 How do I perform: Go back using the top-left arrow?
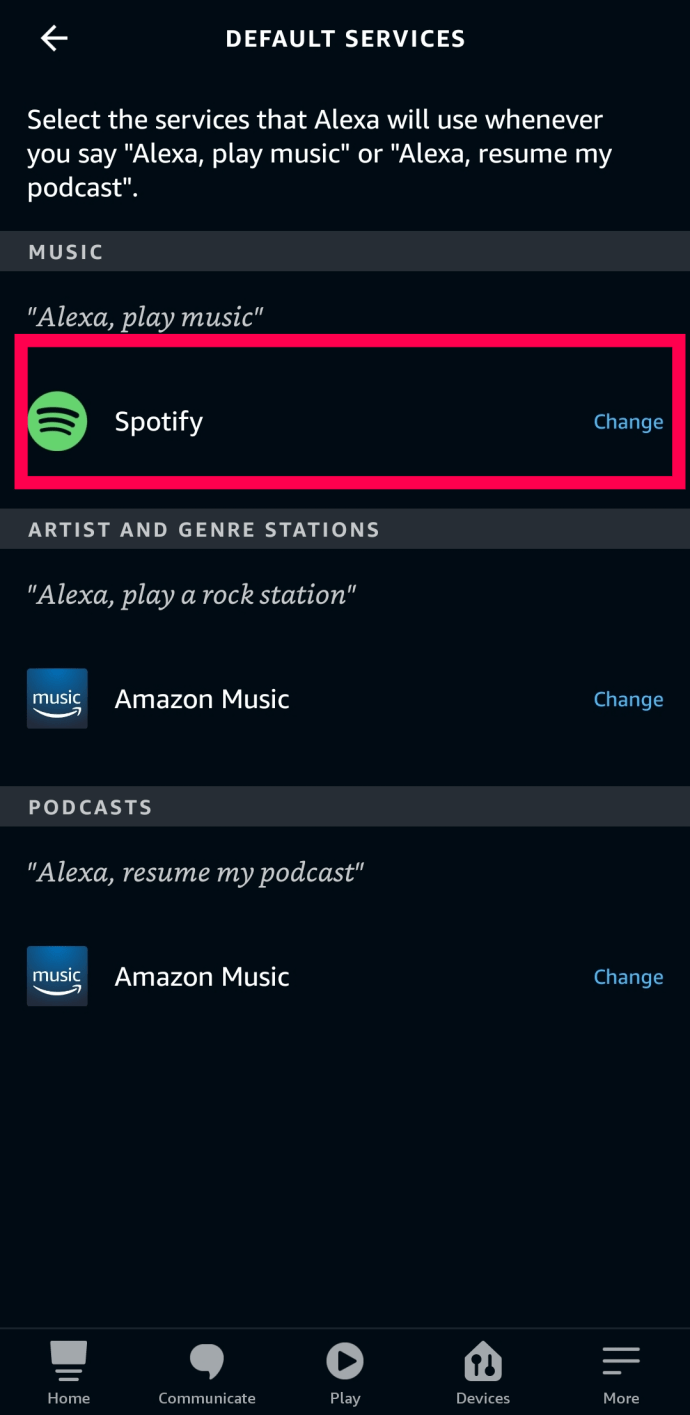[x=54, y=38]
